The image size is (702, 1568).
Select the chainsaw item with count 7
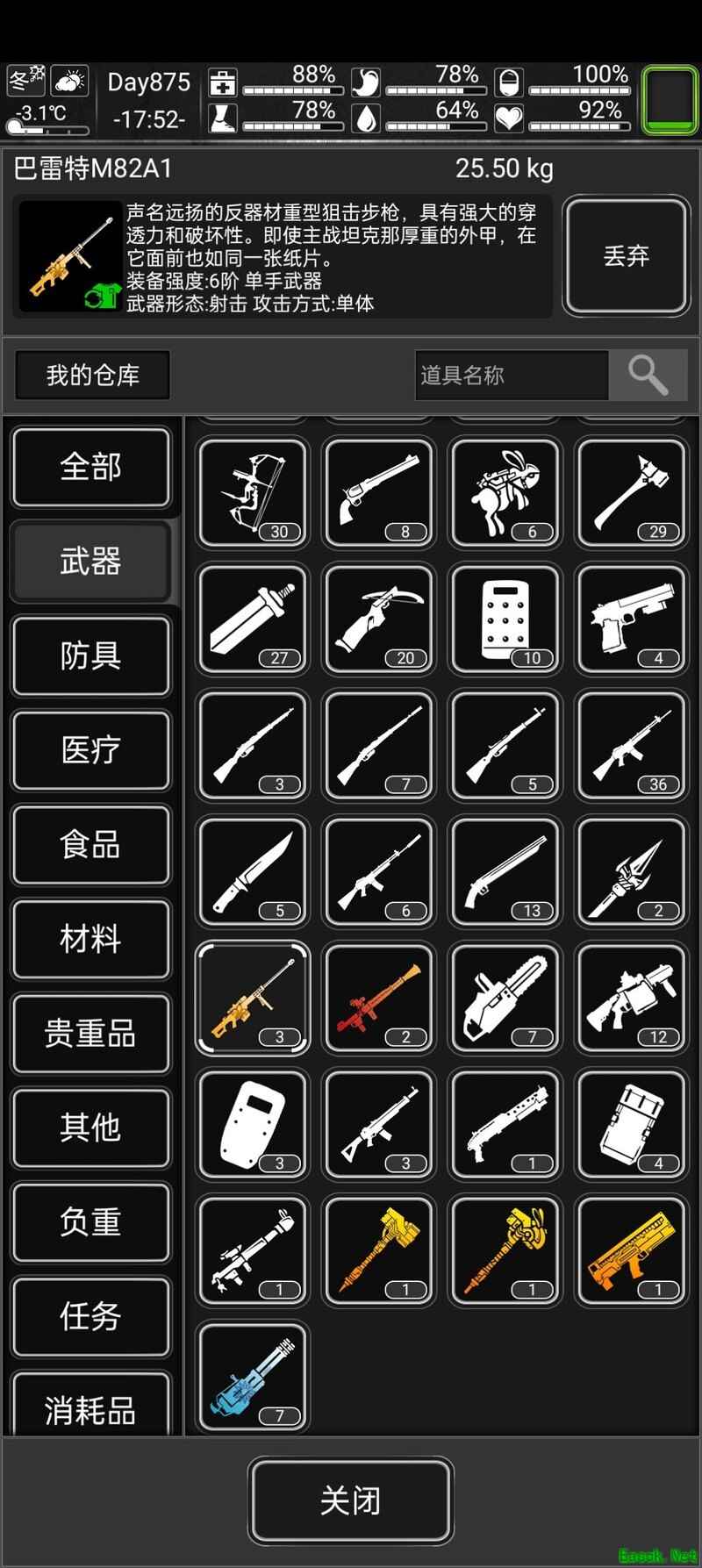click(505, 999)
